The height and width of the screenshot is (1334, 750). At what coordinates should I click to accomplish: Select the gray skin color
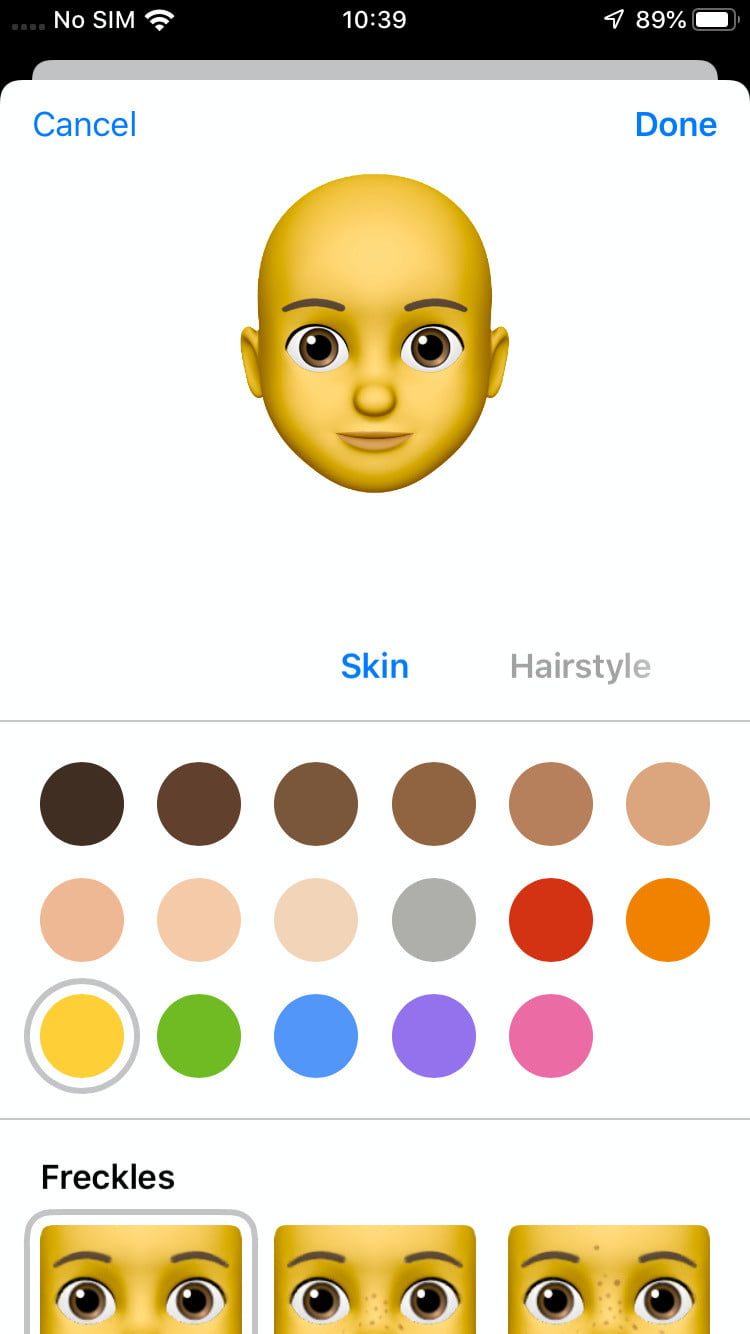(433, 920)
